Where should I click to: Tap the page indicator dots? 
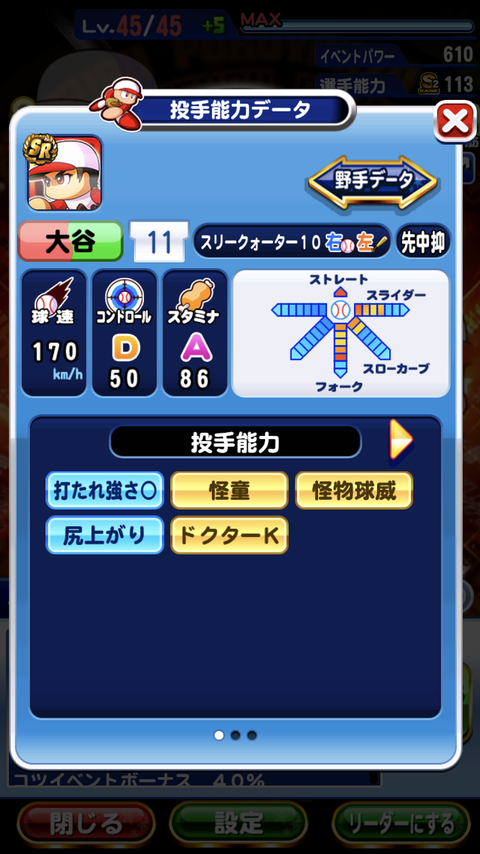coord(235,735)
